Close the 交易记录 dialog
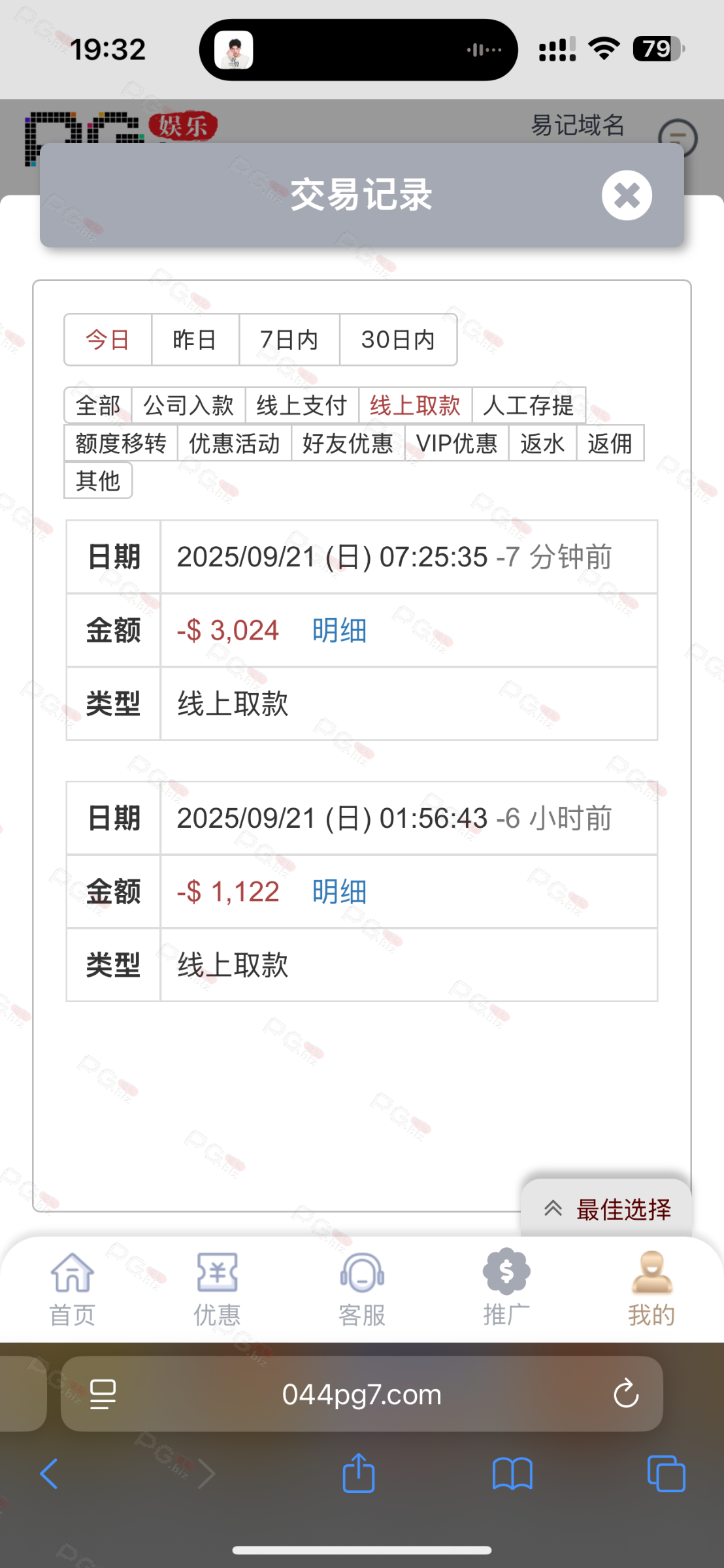Screen dimensions: 724x1568 pos(627,195)
